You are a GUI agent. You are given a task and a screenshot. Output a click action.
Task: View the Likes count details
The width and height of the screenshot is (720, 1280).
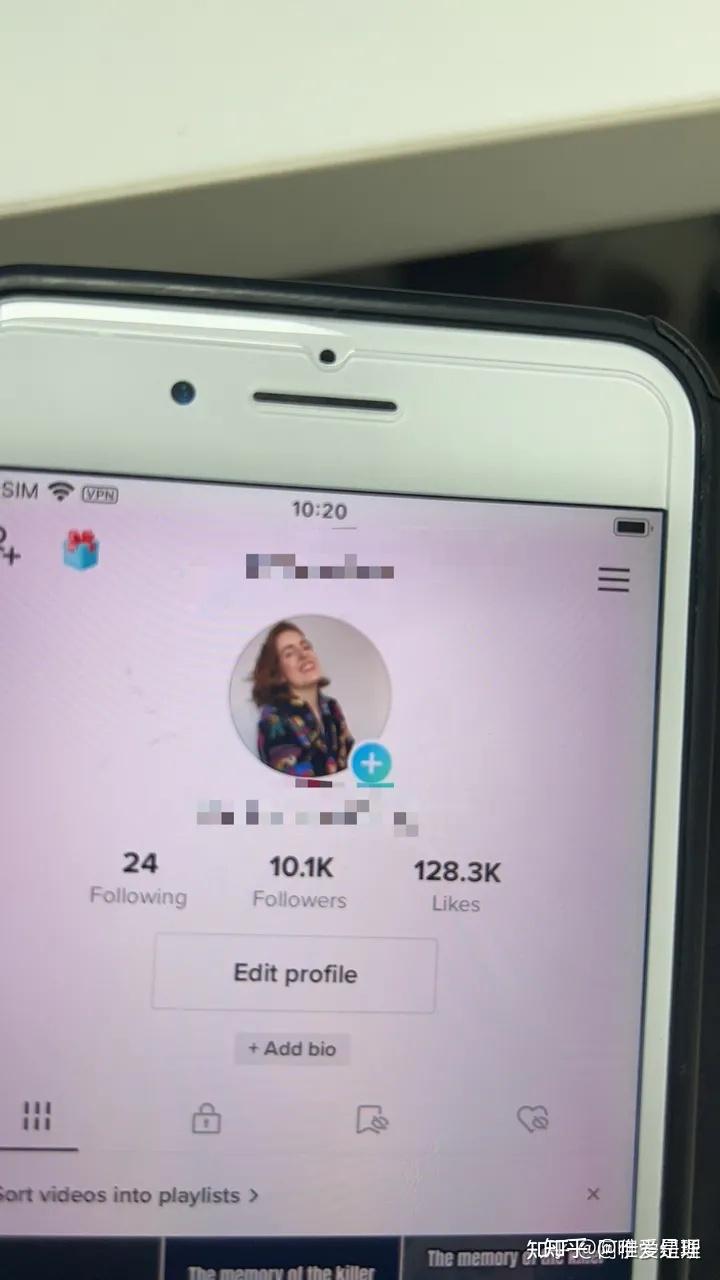click(457, 886)
